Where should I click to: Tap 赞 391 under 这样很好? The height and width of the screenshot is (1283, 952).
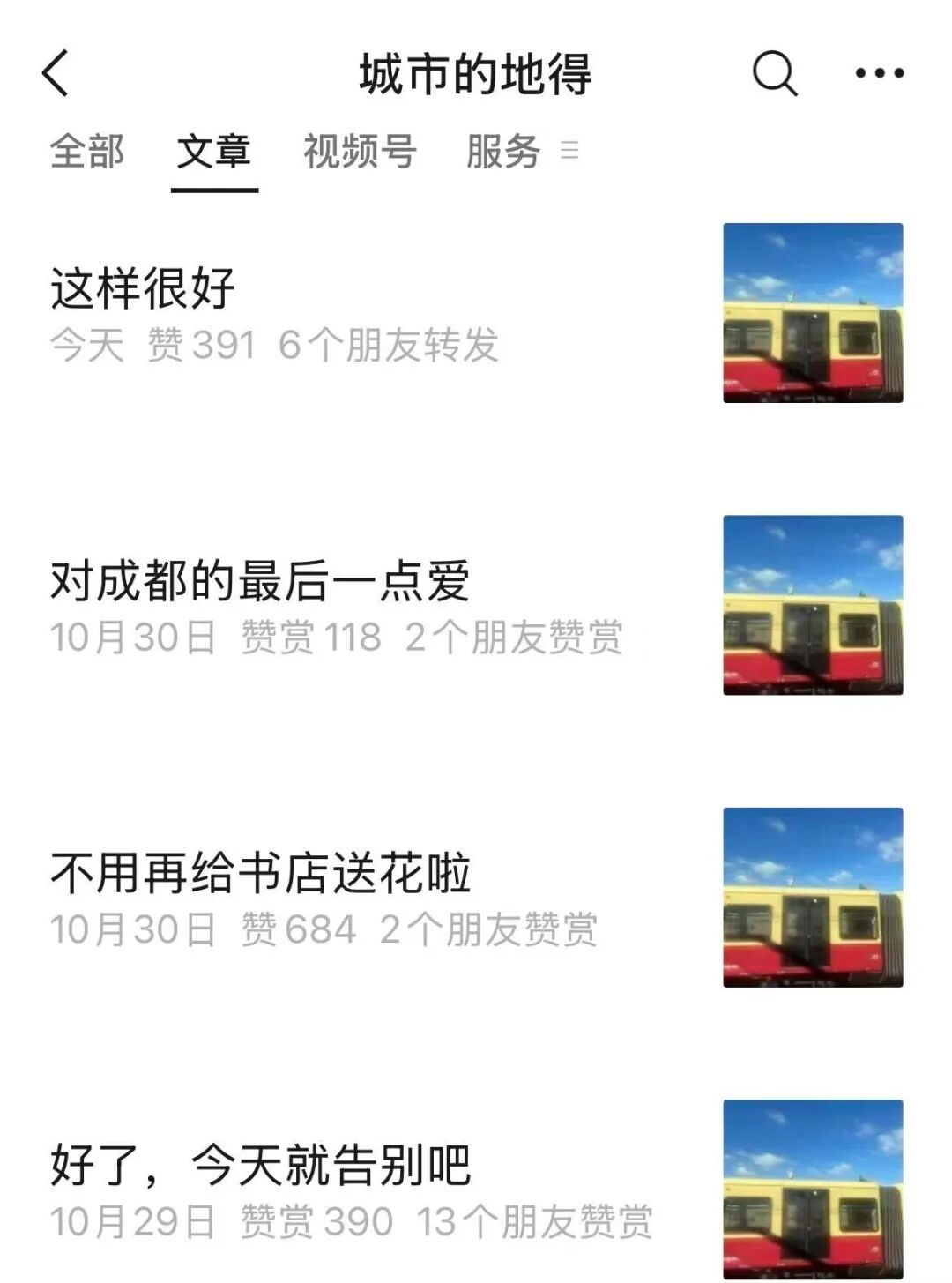pos(198,347)
